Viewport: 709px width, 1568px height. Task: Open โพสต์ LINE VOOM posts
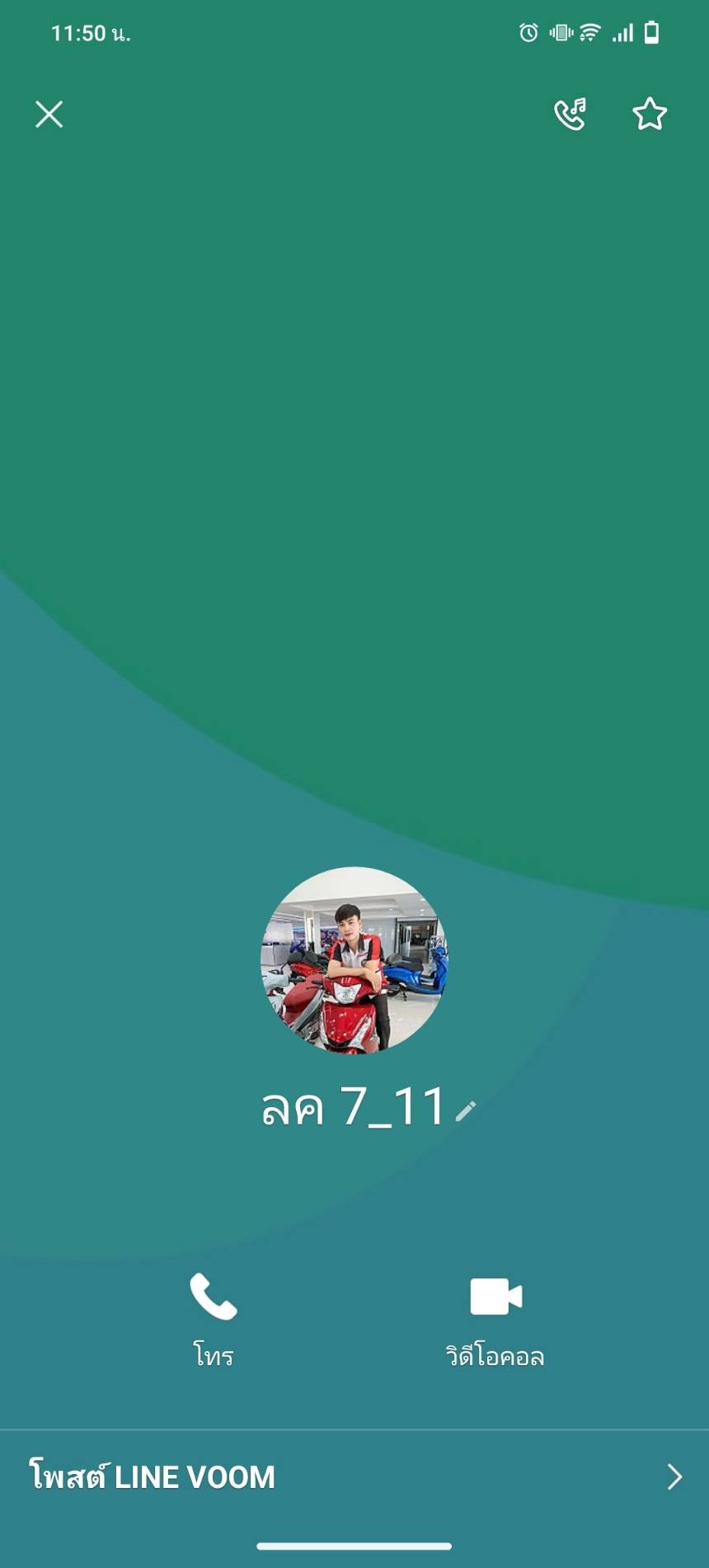point(354,1476)
